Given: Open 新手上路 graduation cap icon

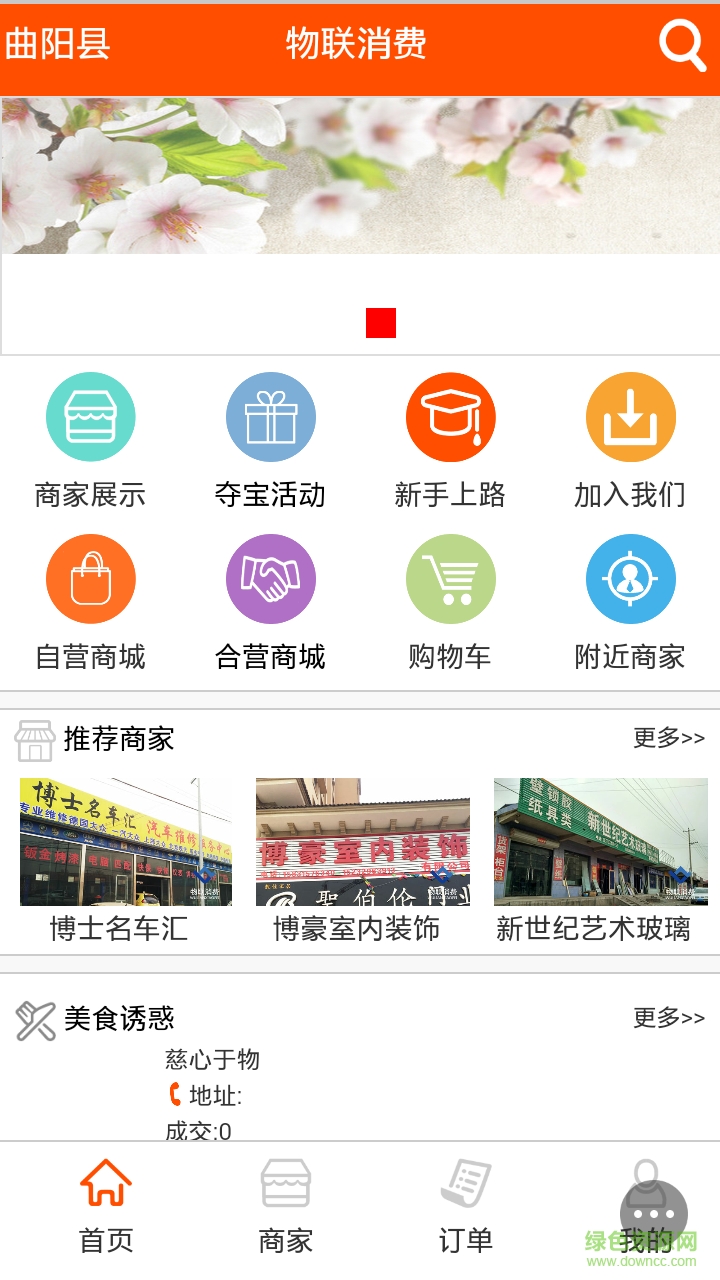Looking at the screenshot, I should coord(450,417).
